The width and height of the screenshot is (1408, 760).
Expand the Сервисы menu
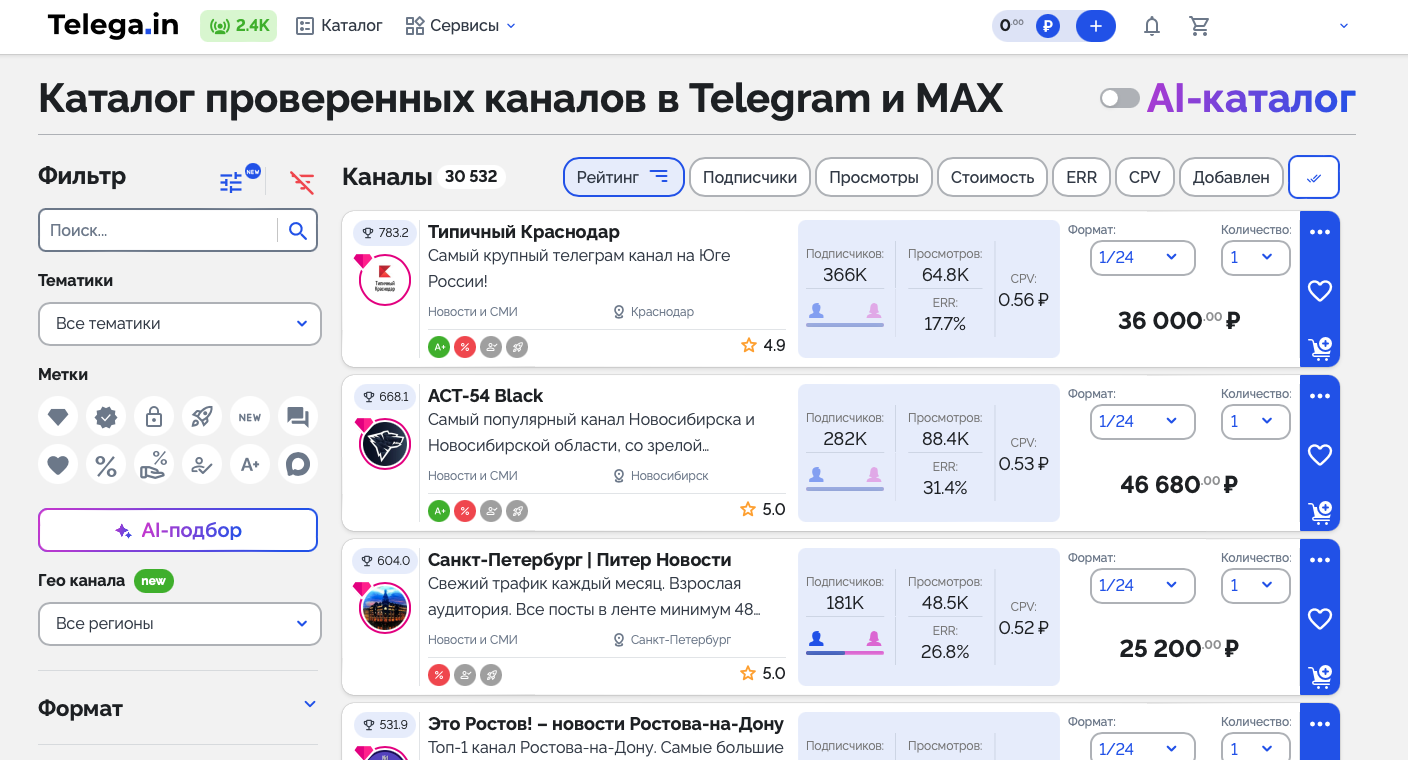461,26
